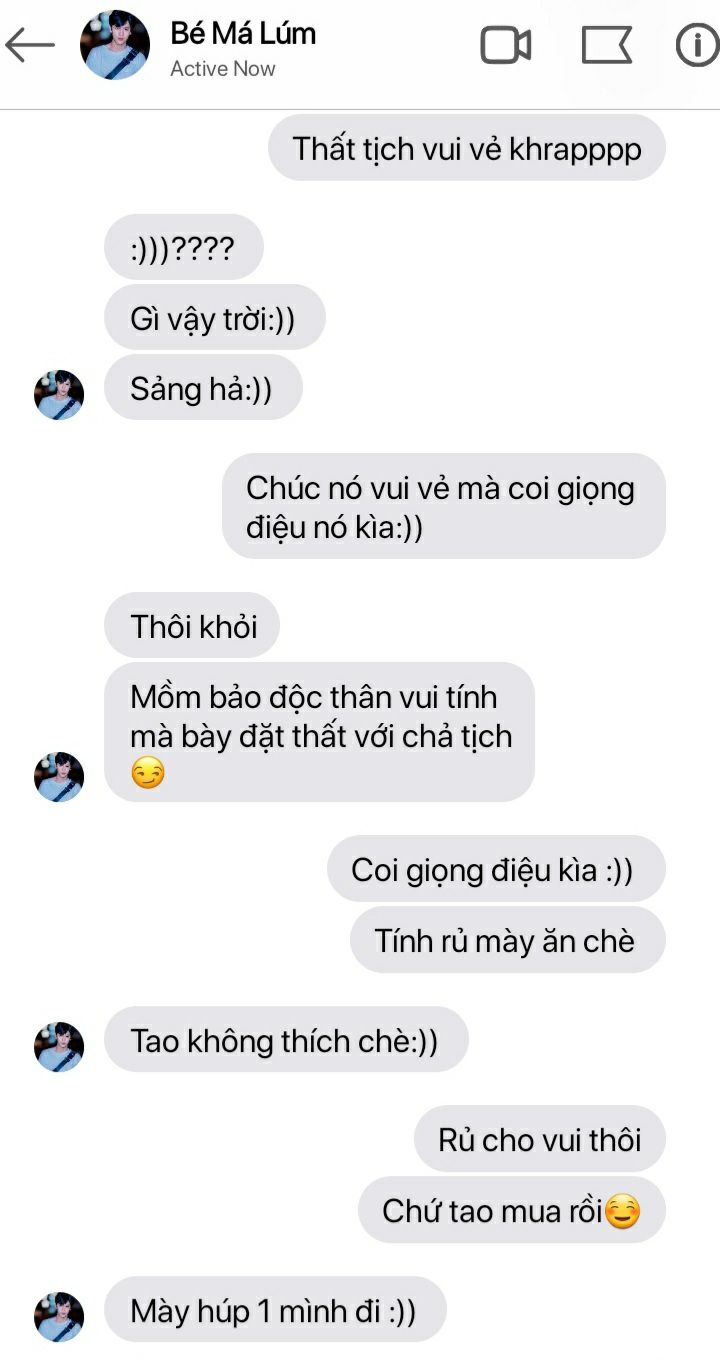Tap the avatar beside 'Sảng hả:))'
This screenshot has height=1360, width=720.
click(x=59, y=395)
